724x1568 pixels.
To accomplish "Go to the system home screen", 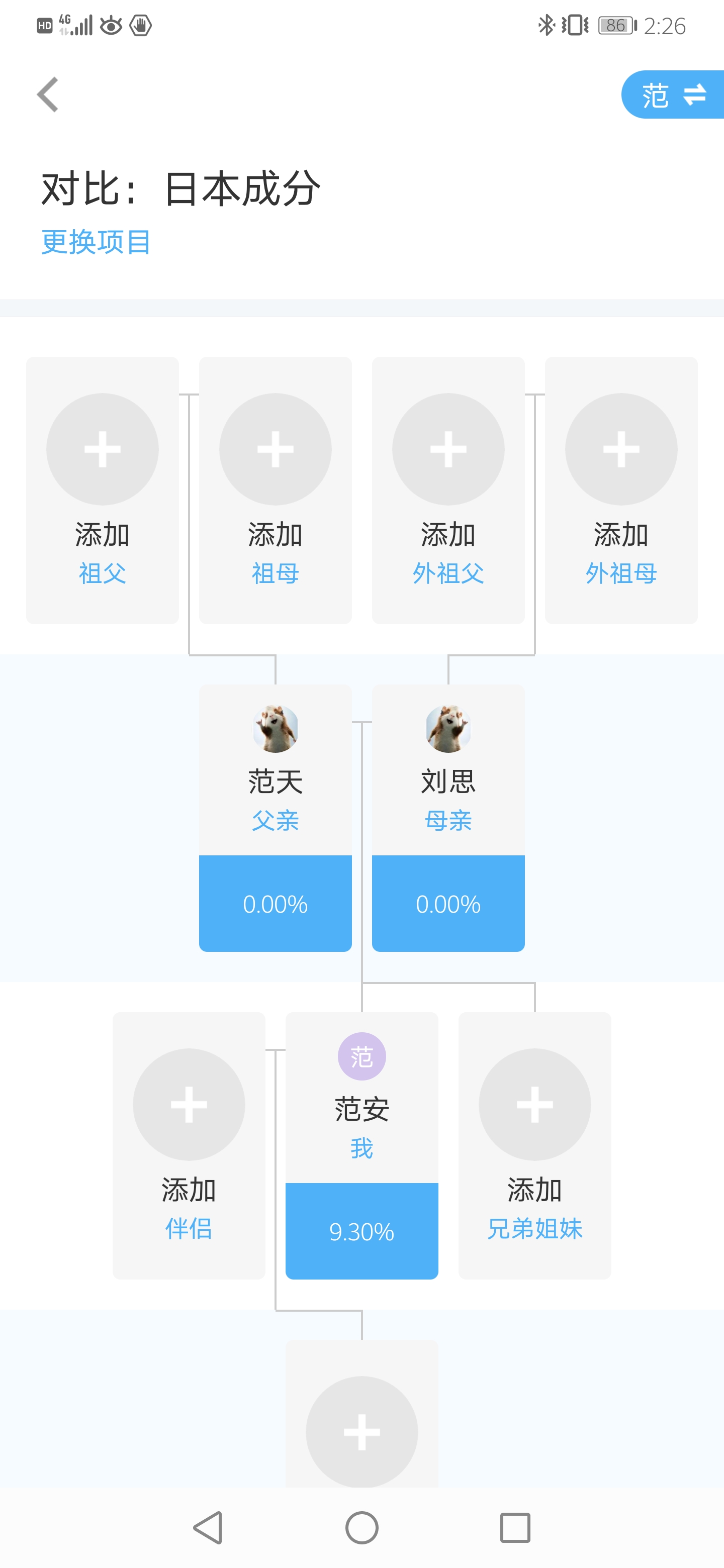I will coord(361,1528).
